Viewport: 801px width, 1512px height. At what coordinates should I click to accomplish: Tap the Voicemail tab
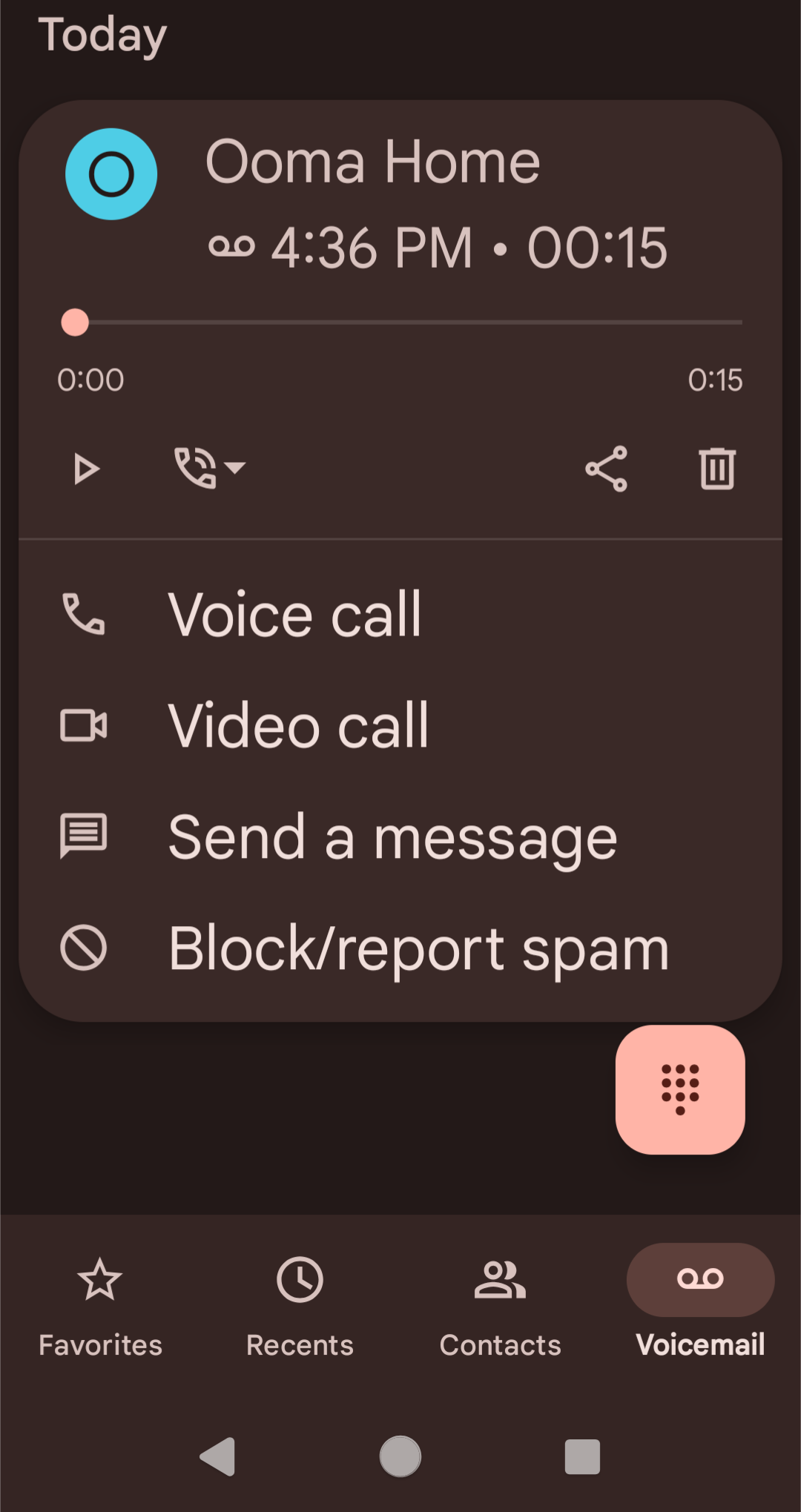click(x=700, y=1305)
